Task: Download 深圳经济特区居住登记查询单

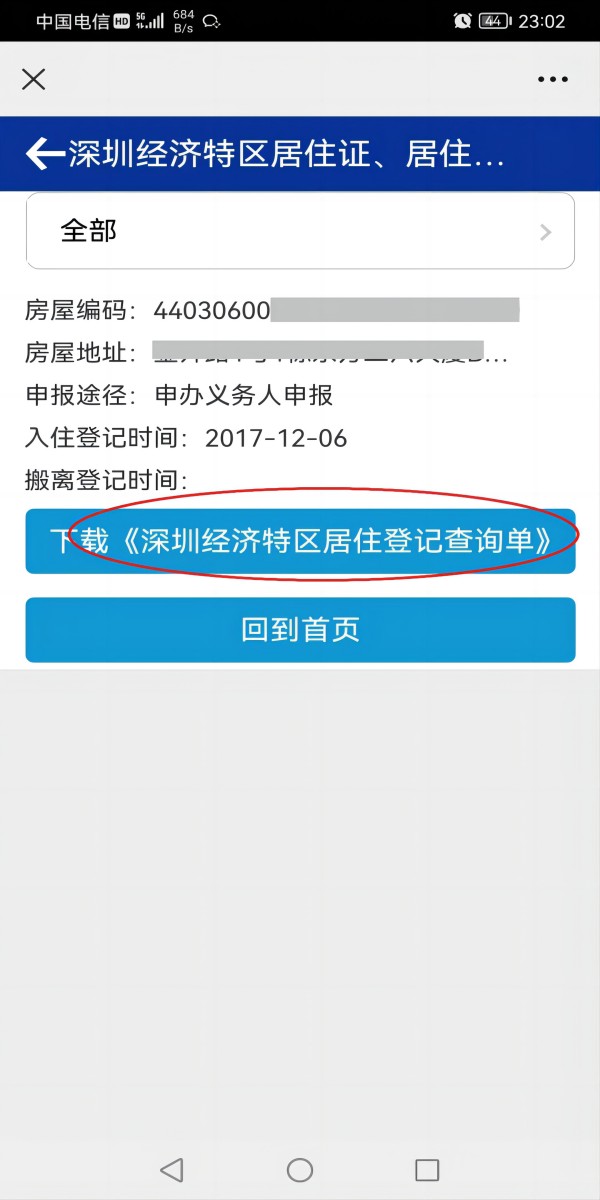Action: click(300, 541)
